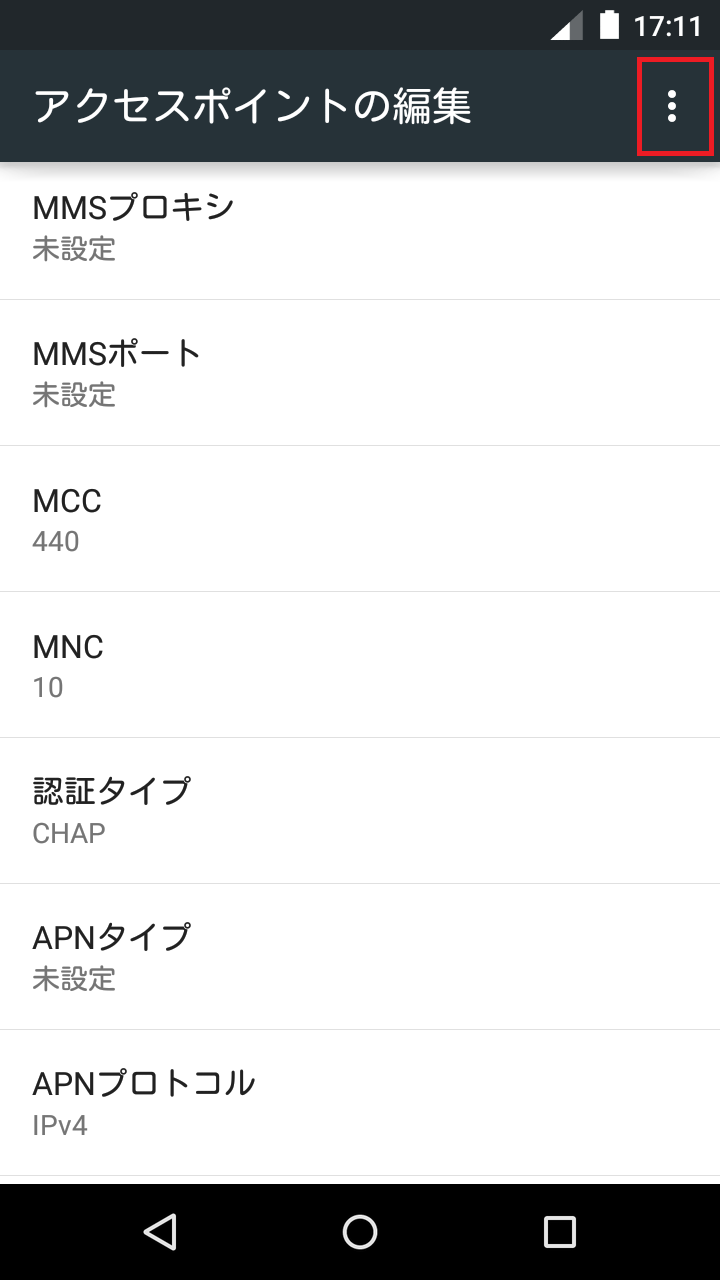Screen dimensions: 720x1280
Task: Edit the MMSポート value
Action: point(360,372)
